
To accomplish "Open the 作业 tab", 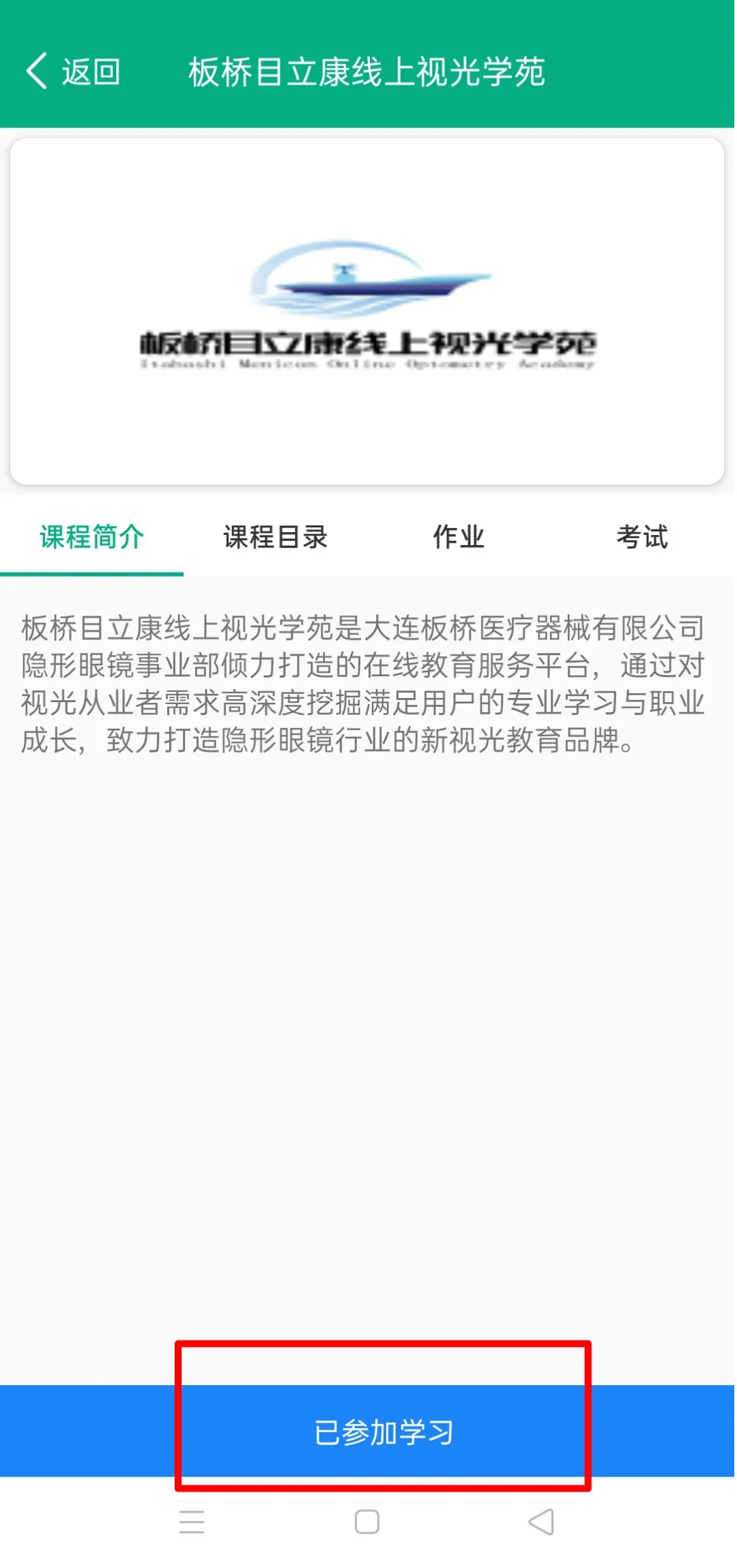I will (459, 536).
